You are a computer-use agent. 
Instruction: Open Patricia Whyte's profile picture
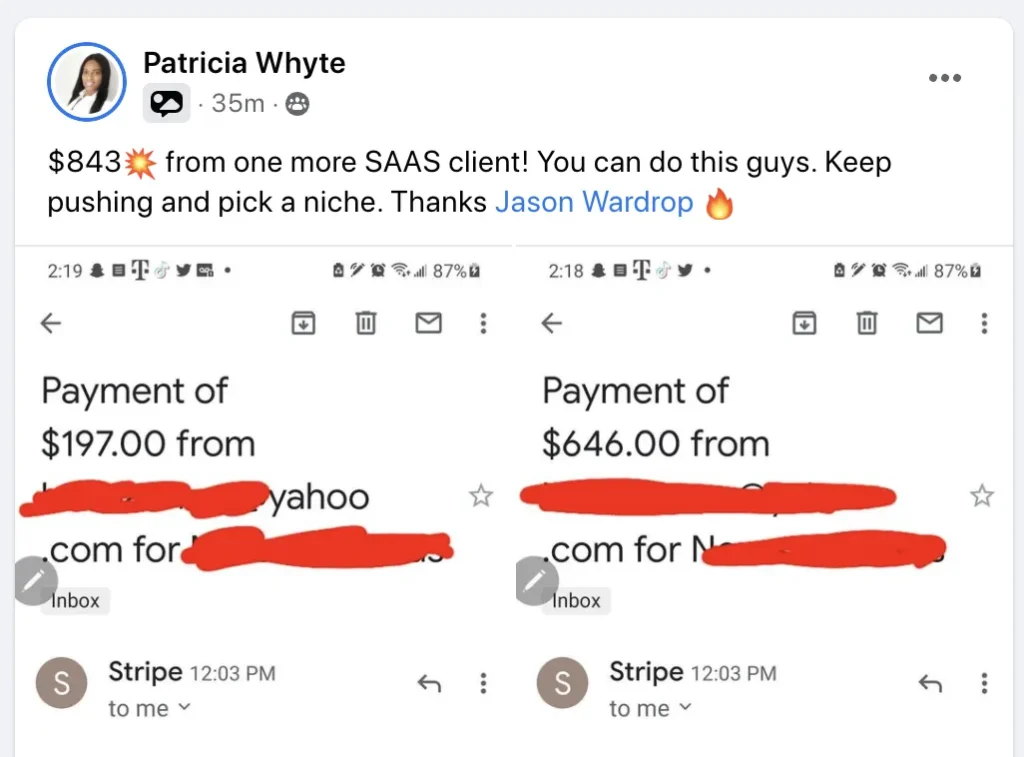pyautogui.click(x=86, y=81)
